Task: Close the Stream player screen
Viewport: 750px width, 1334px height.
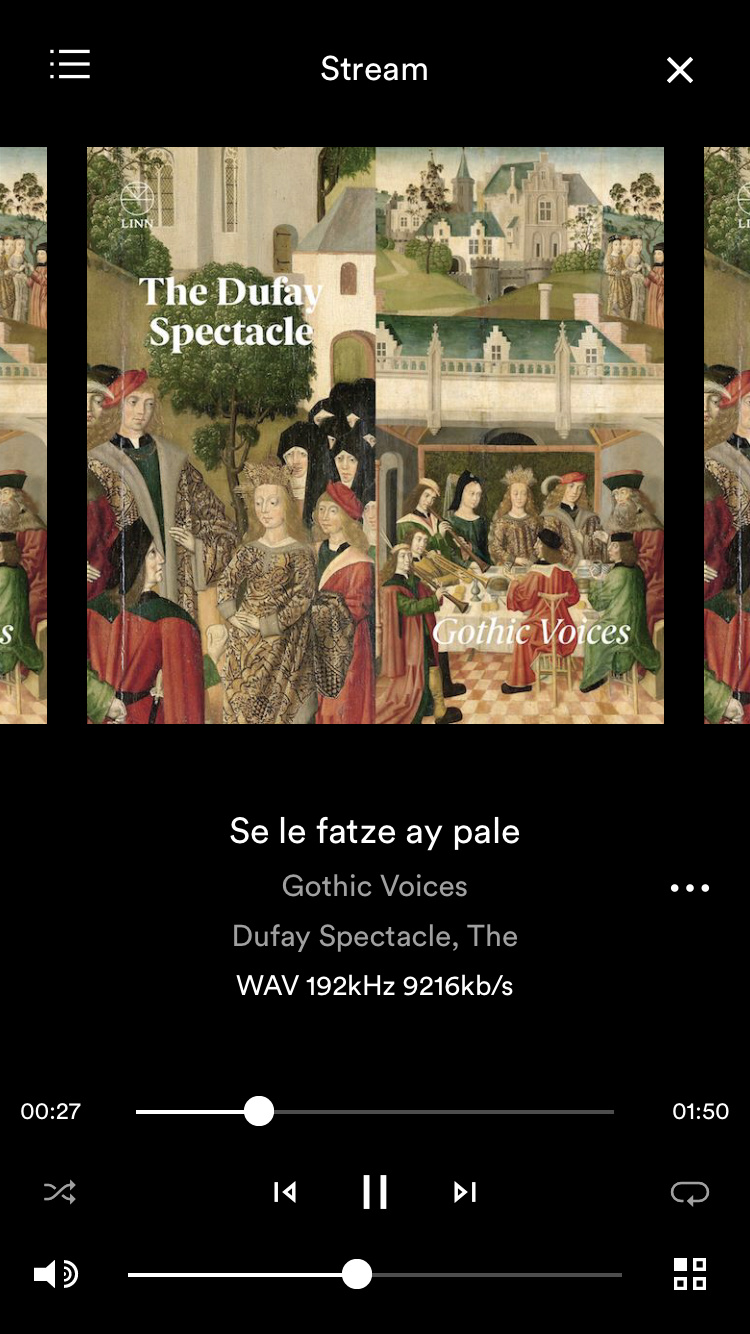Action: point(680,70)
